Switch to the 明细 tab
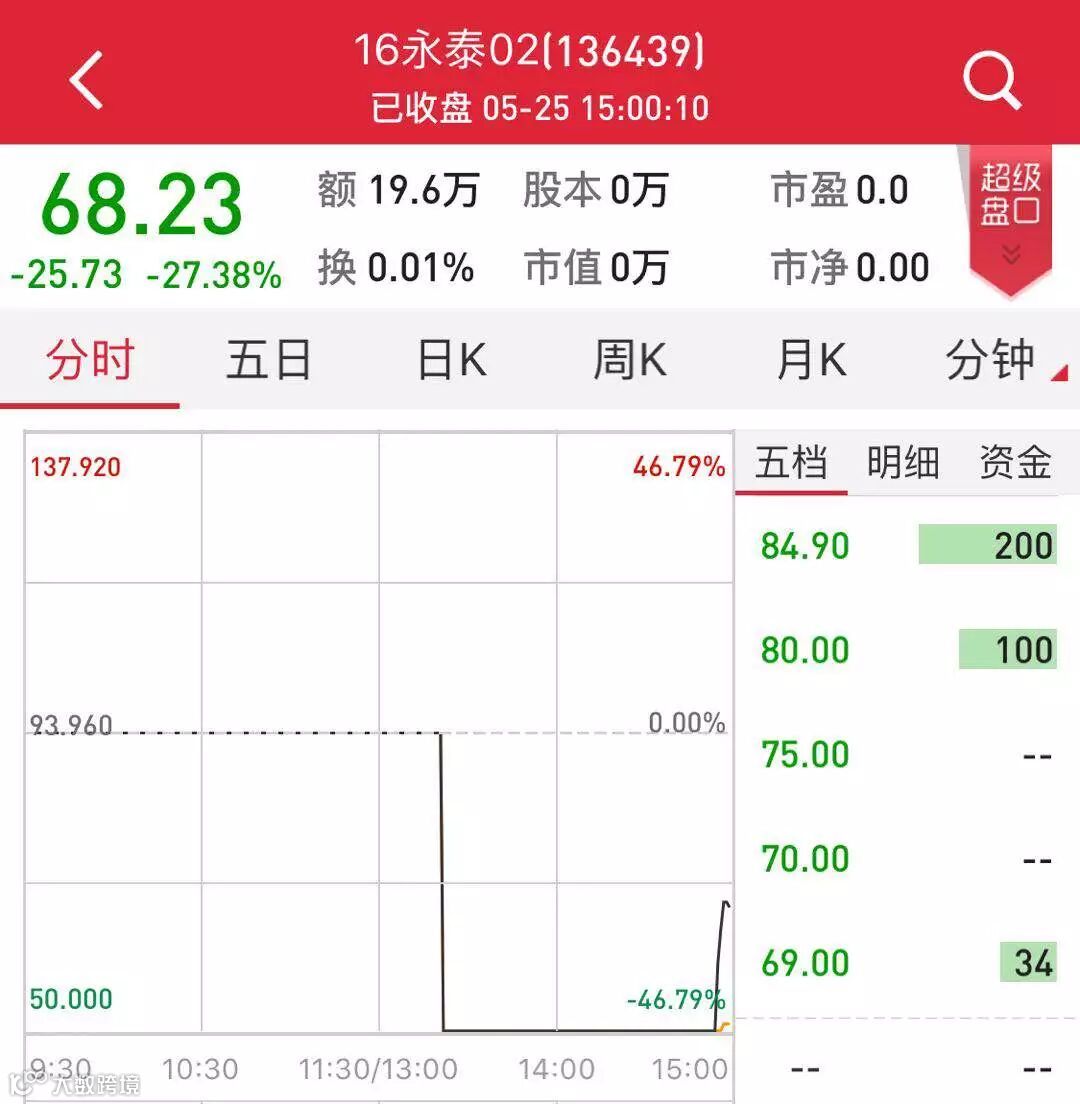Viewport: 1080px width, 1104px height. [x=903, y=464]
